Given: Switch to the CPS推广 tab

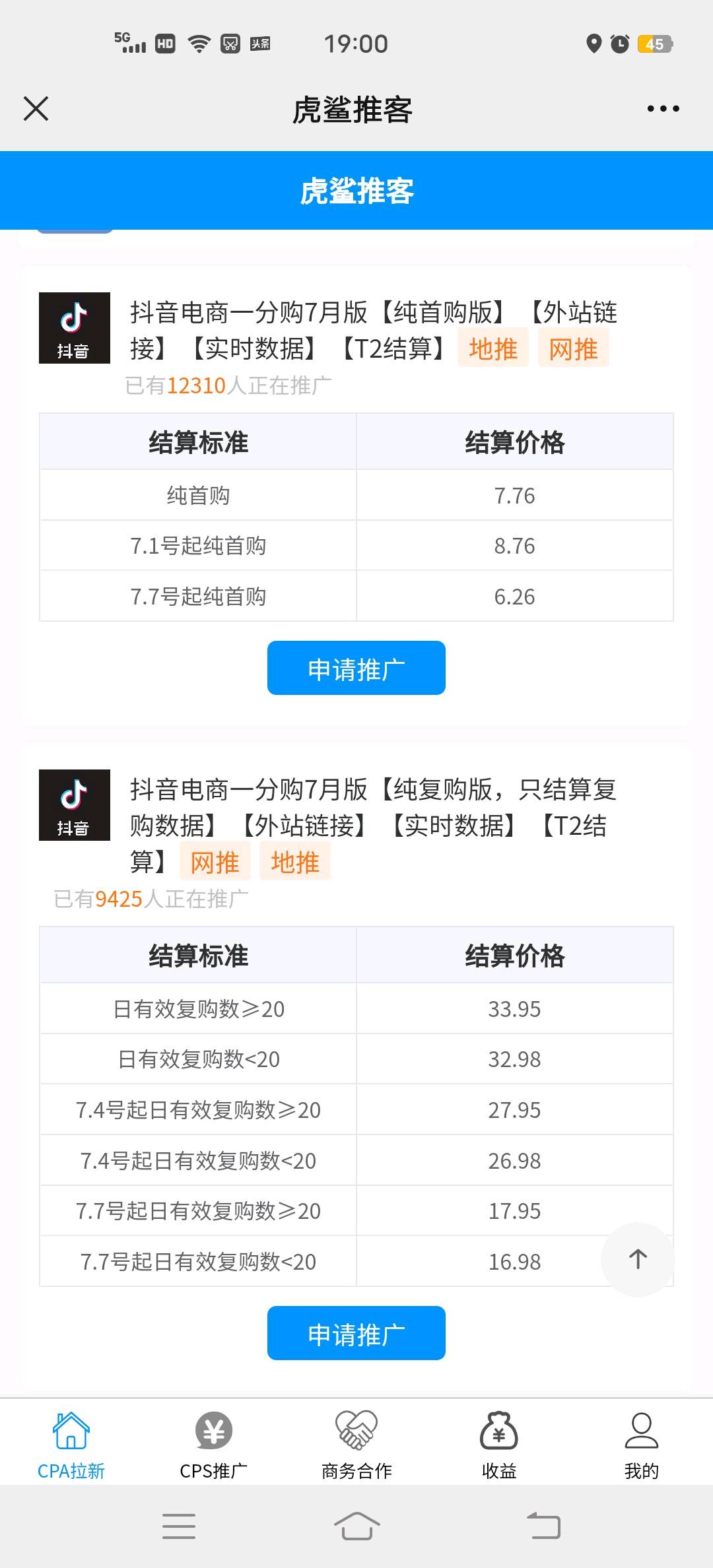Looking at the screenshot, I should coord(214,1445).
